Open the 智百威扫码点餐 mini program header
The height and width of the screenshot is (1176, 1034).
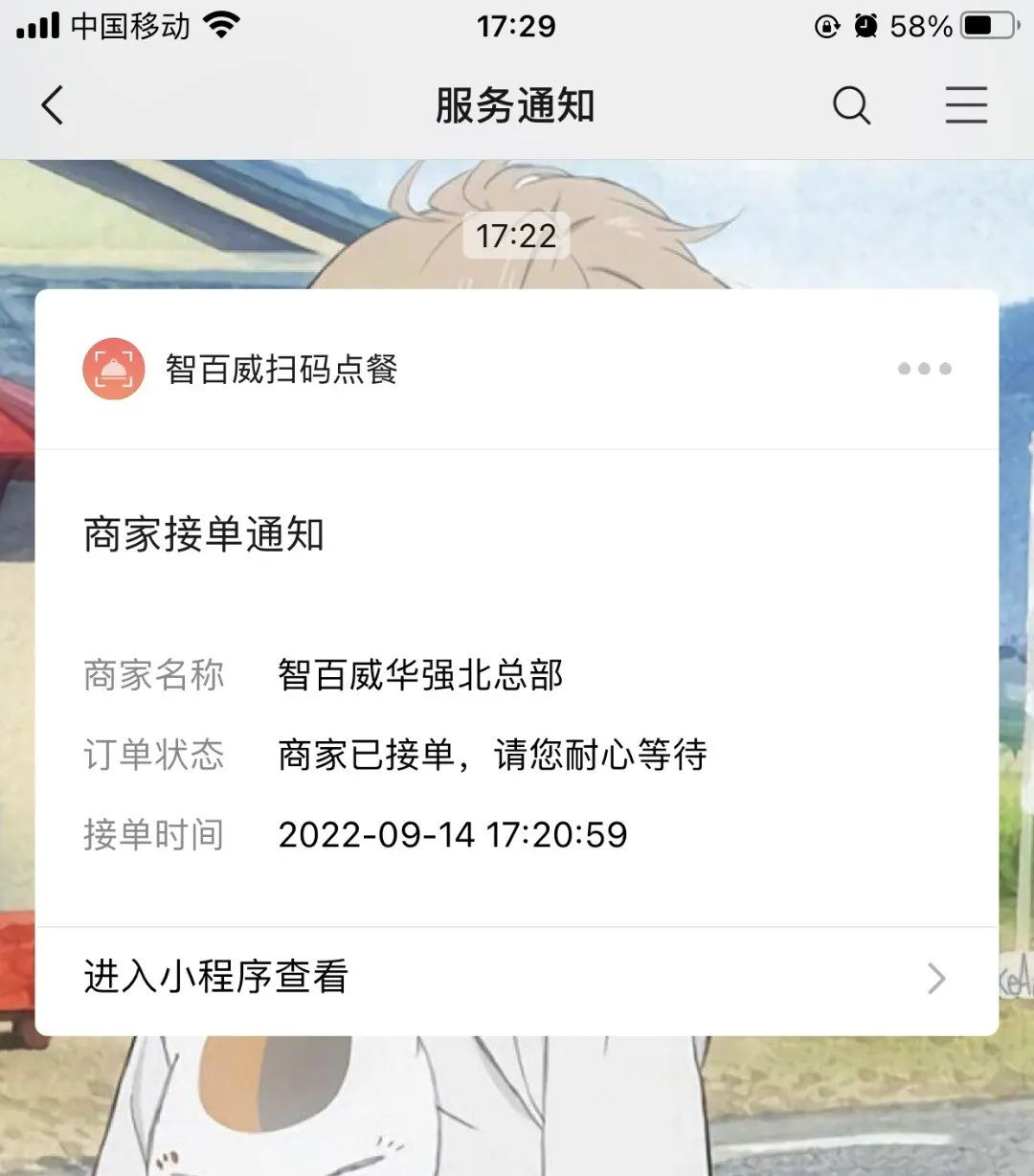click(x=280, y=369)
